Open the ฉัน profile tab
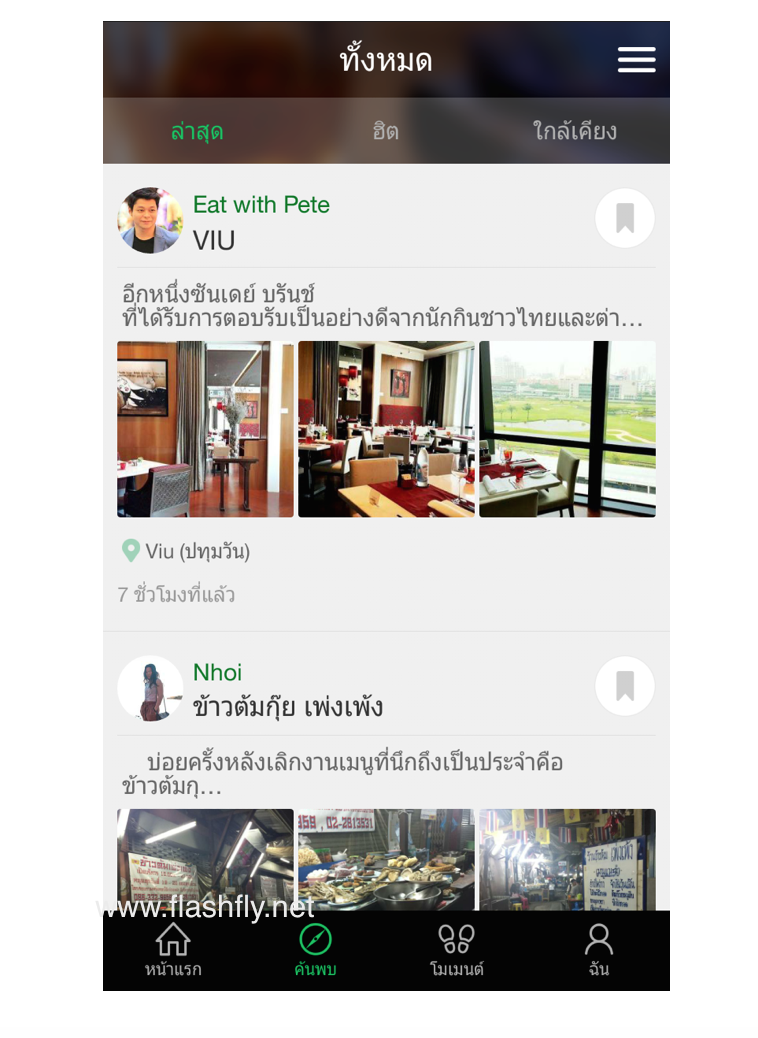758x1038 pixels. [599, 950]
